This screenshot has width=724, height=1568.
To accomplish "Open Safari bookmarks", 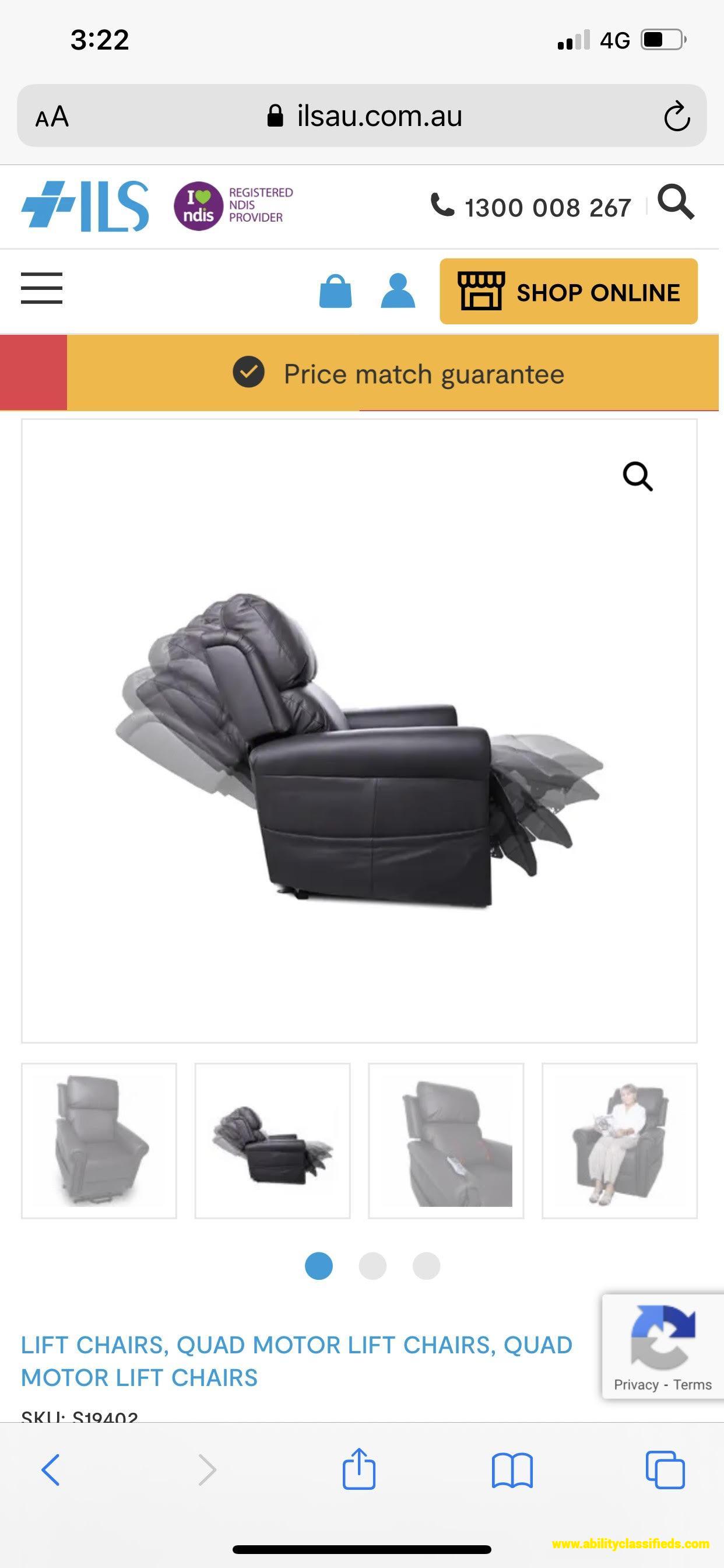I will tap(512, 1470).
